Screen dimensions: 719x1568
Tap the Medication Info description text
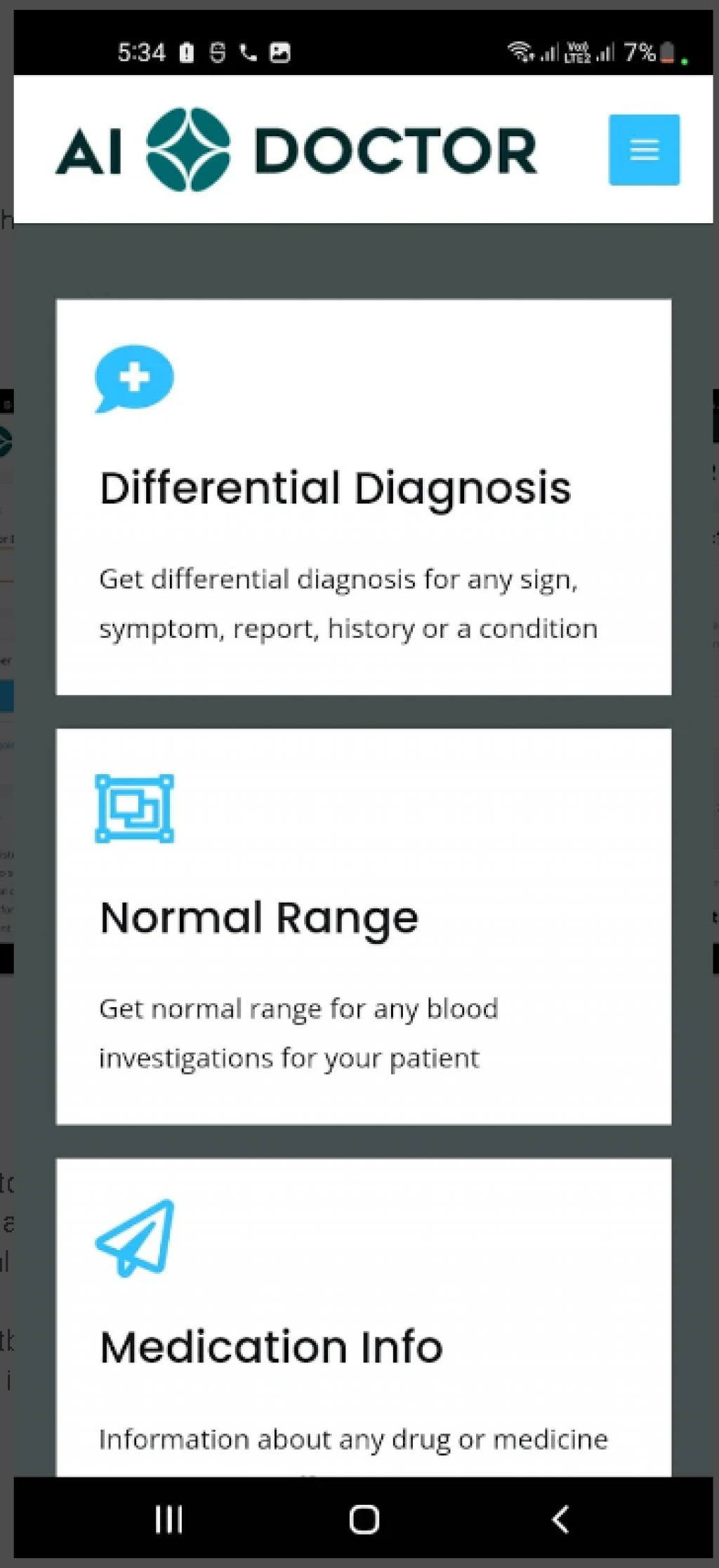[353, 1439]
